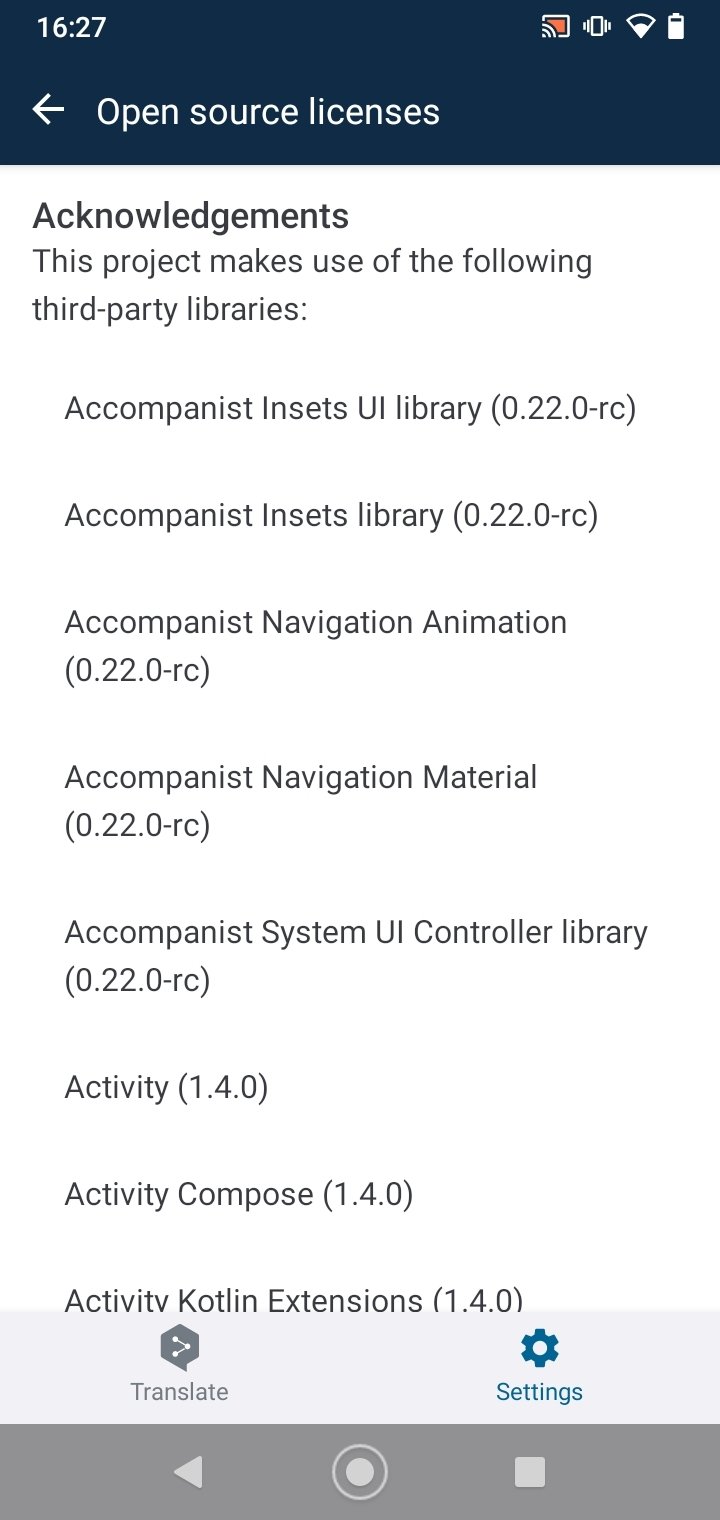This screenshot has width=720, height=1520.
Task: View Accompanist Navigation Material license
Action: pyautogui.click(x=300, y=801)
